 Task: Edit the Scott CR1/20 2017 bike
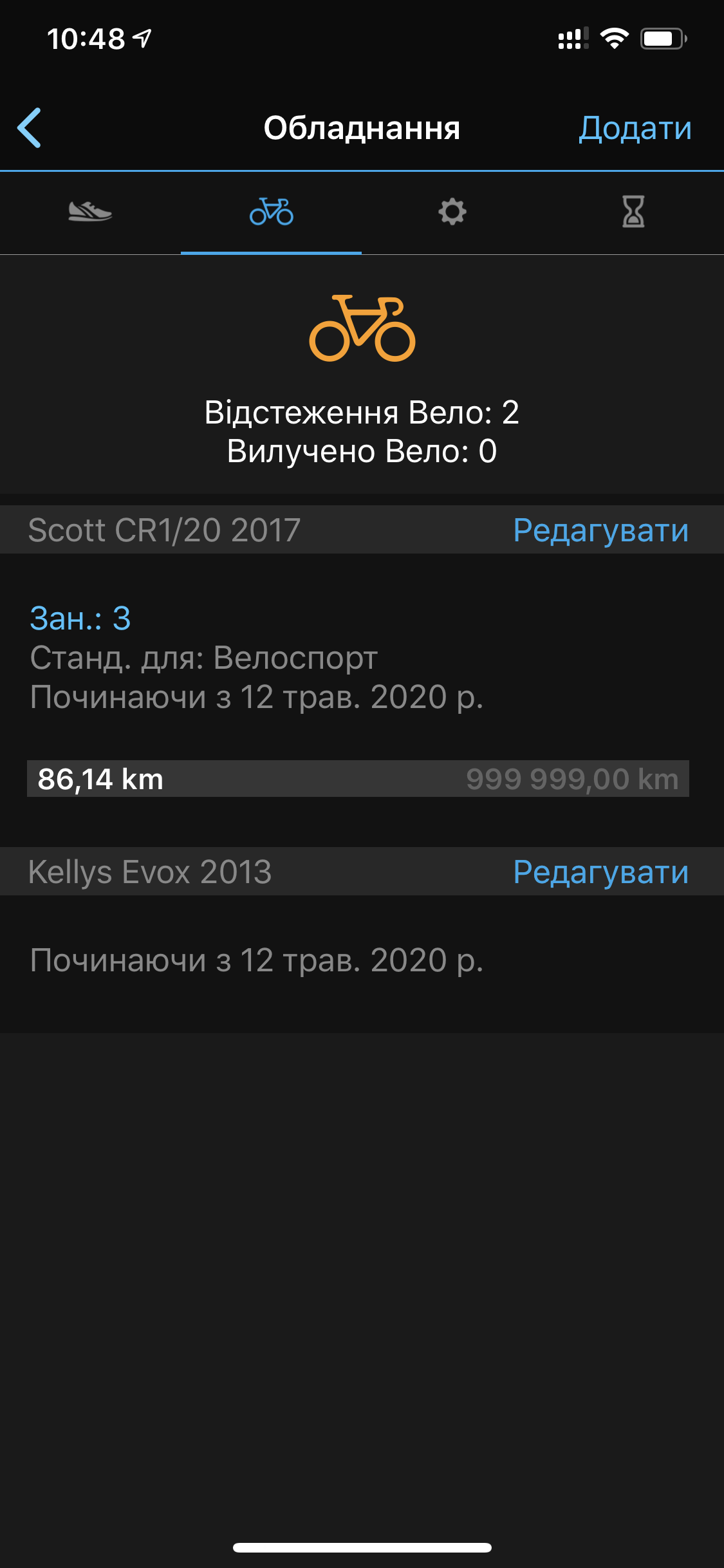tap(600, 530)
